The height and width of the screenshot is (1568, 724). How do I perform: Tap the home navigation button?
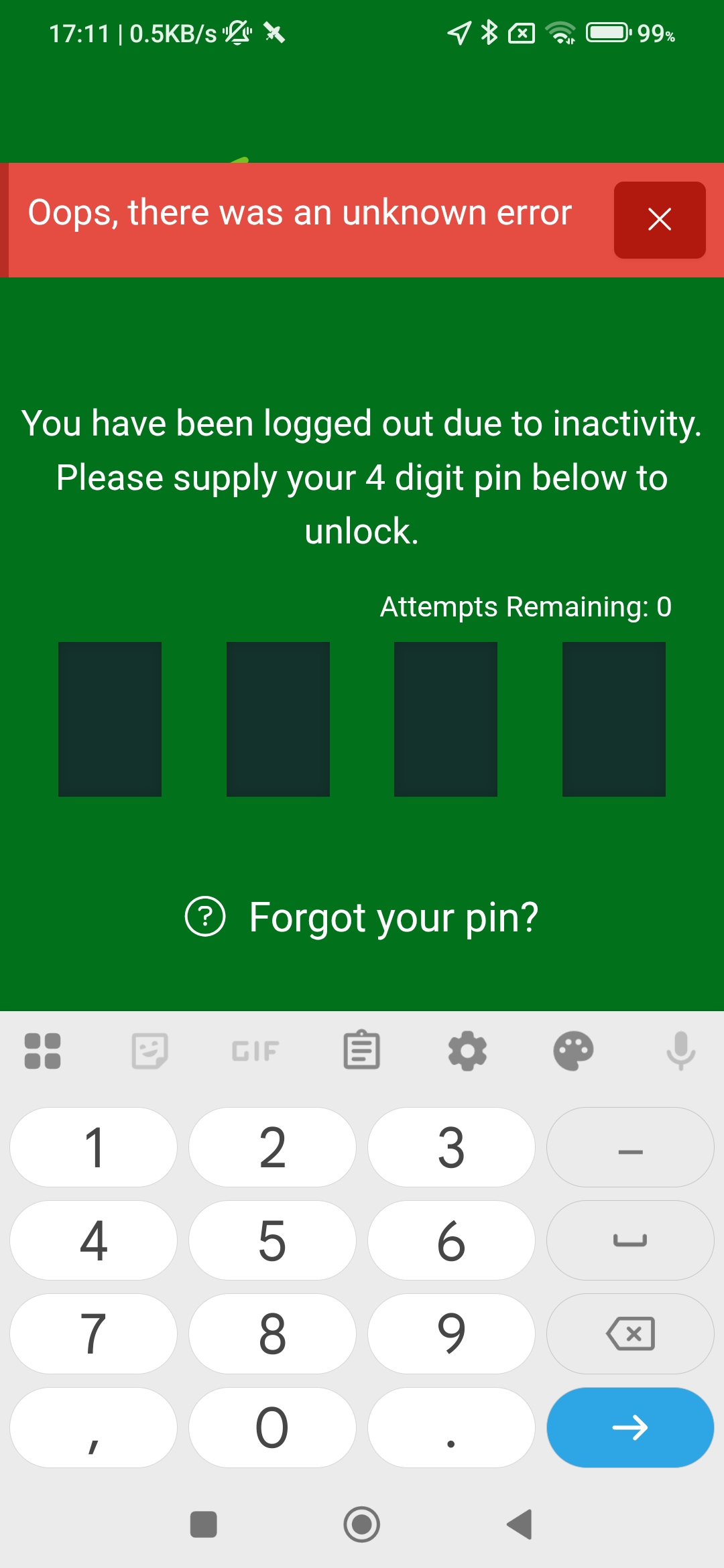[361, 1525]
